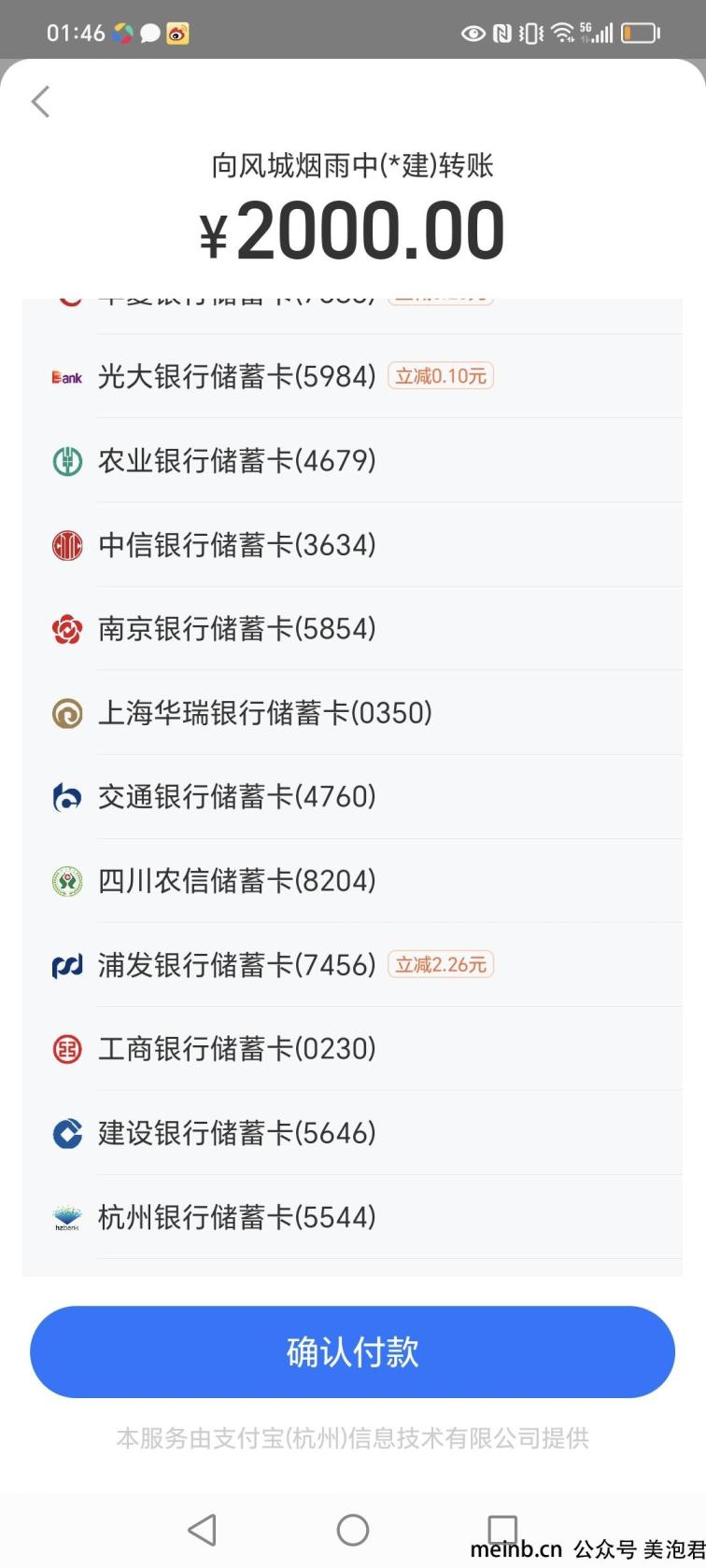Select 南京银行储蓄卡(5854)
Screen dimensions: 706x1568
coord(353,628)
